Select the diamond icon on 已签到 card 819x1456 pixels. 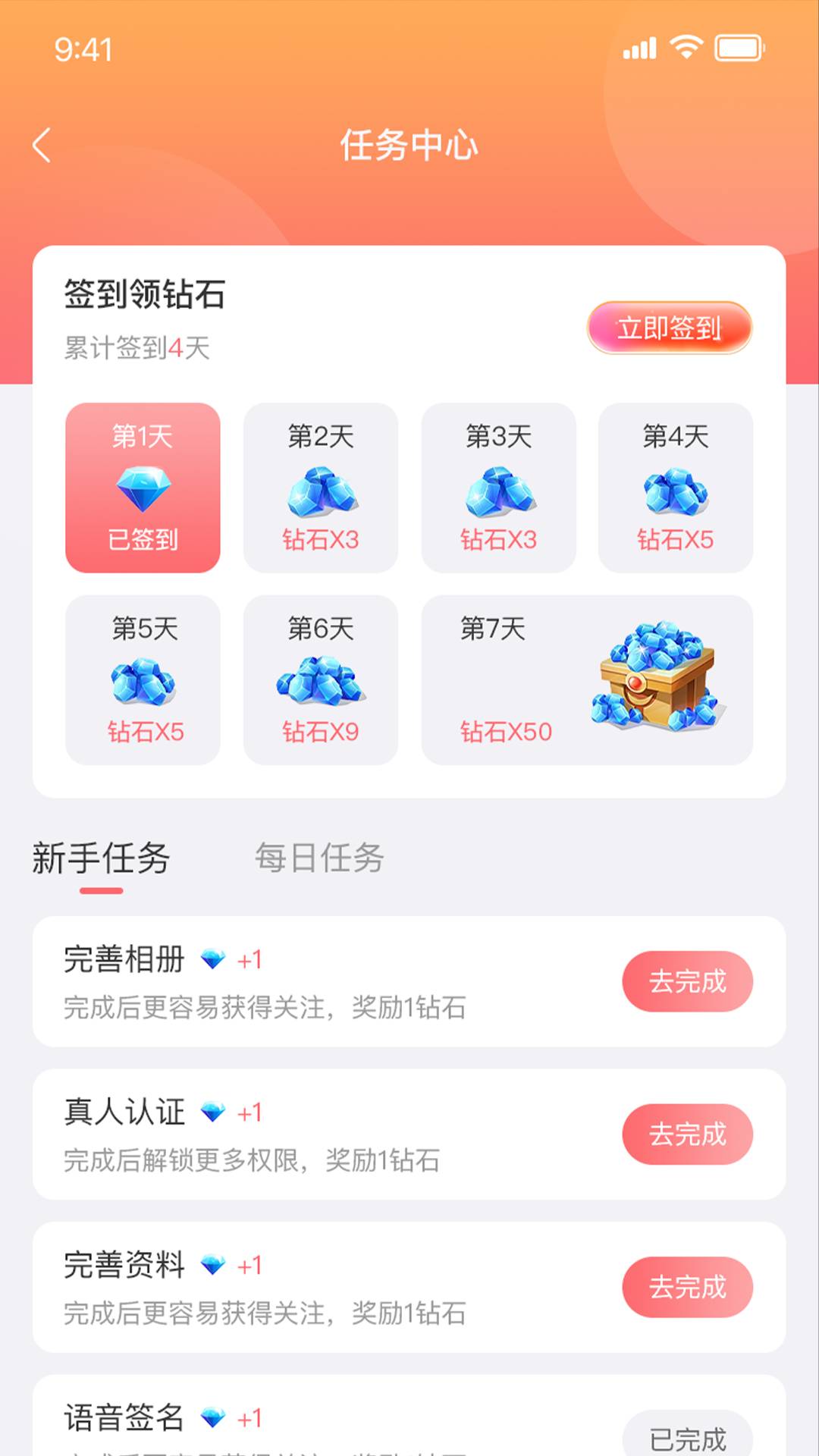click(x=143, y=489)
